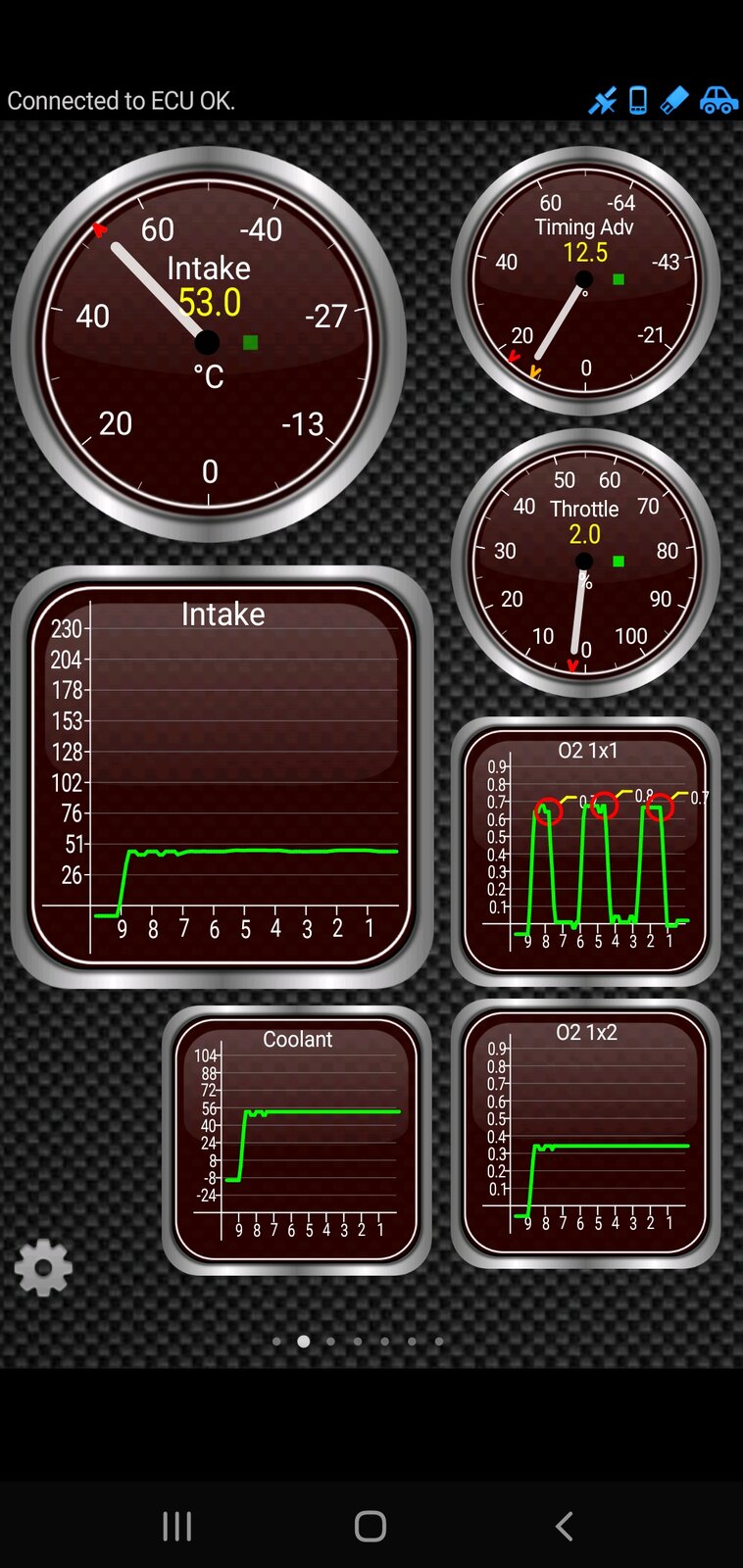This screenshot has width=743, height=1568.
Task: Select the Timing Adv gauge
Action: (x=585, y=280)
